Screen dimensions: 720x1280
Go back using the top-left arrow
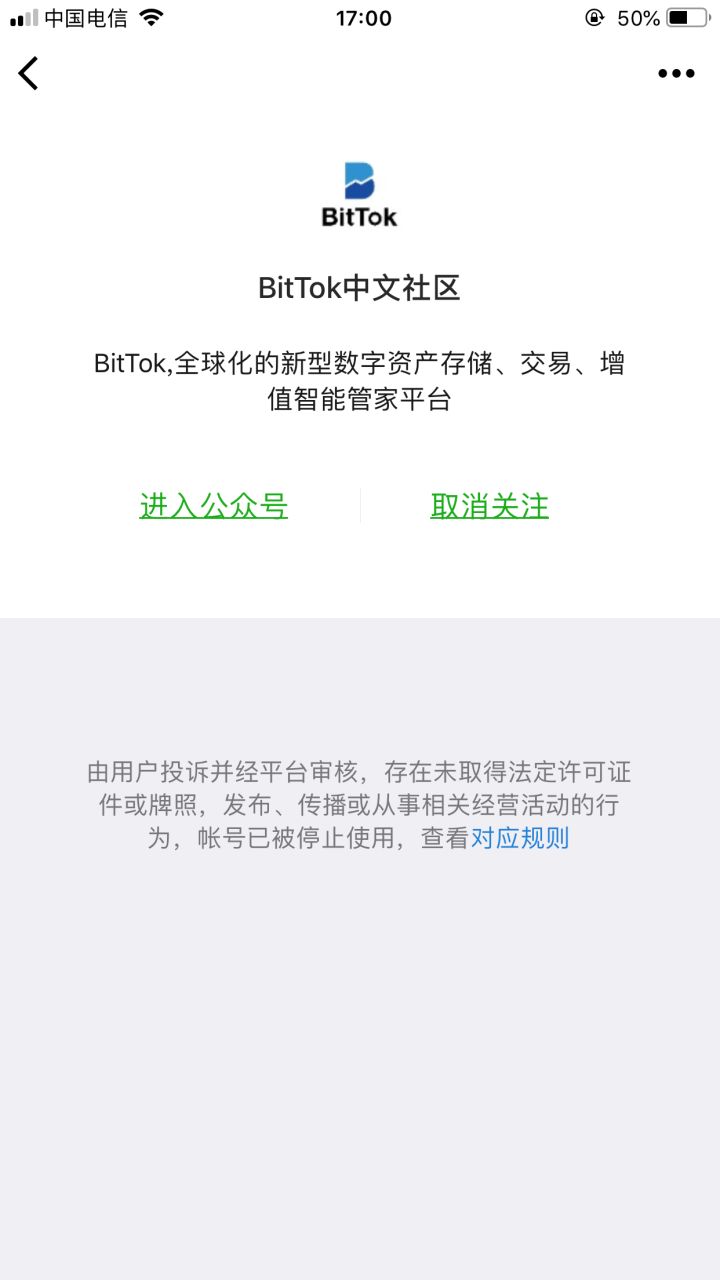click(28, 73)
